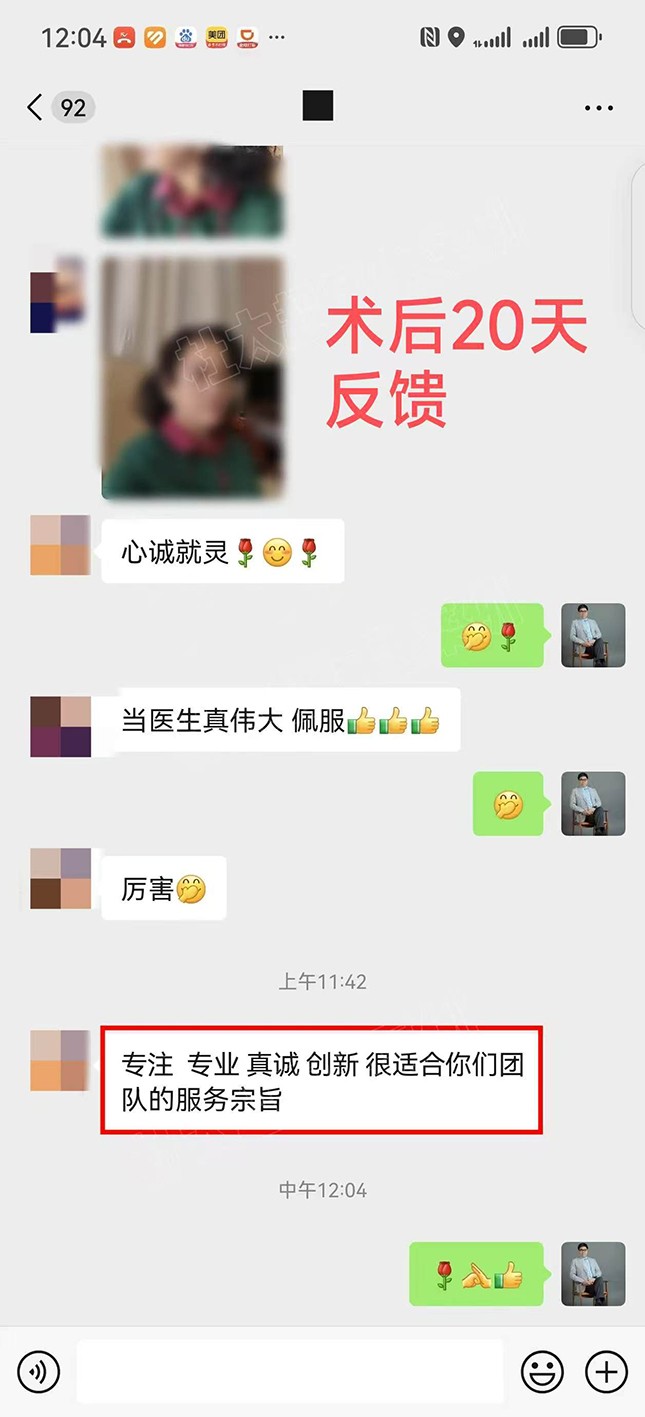
Task: Switch to voice message input
Action: tap(39, 1371)
